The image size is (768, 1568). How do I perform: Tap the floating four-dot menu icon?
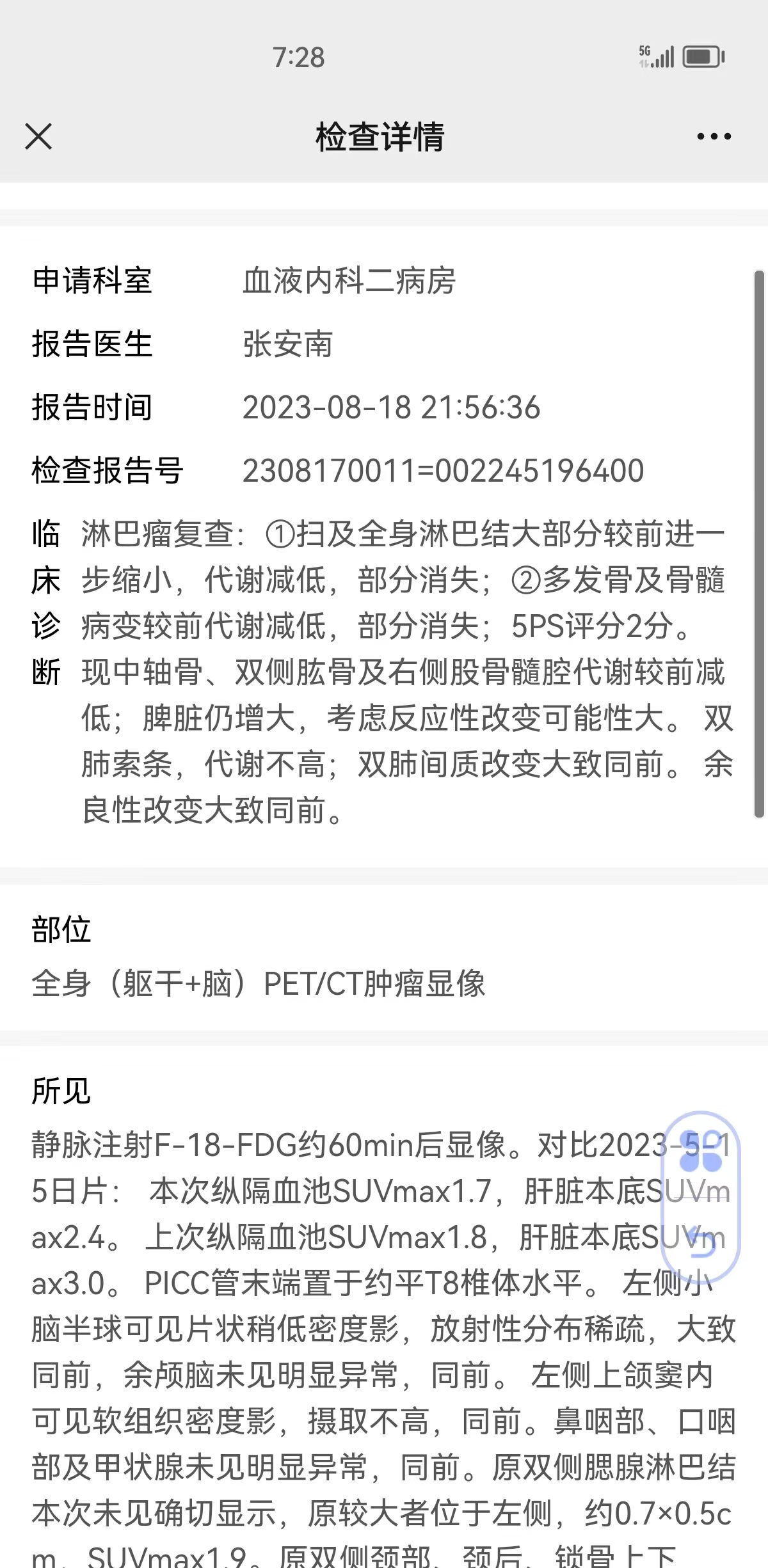[700, 1152]
